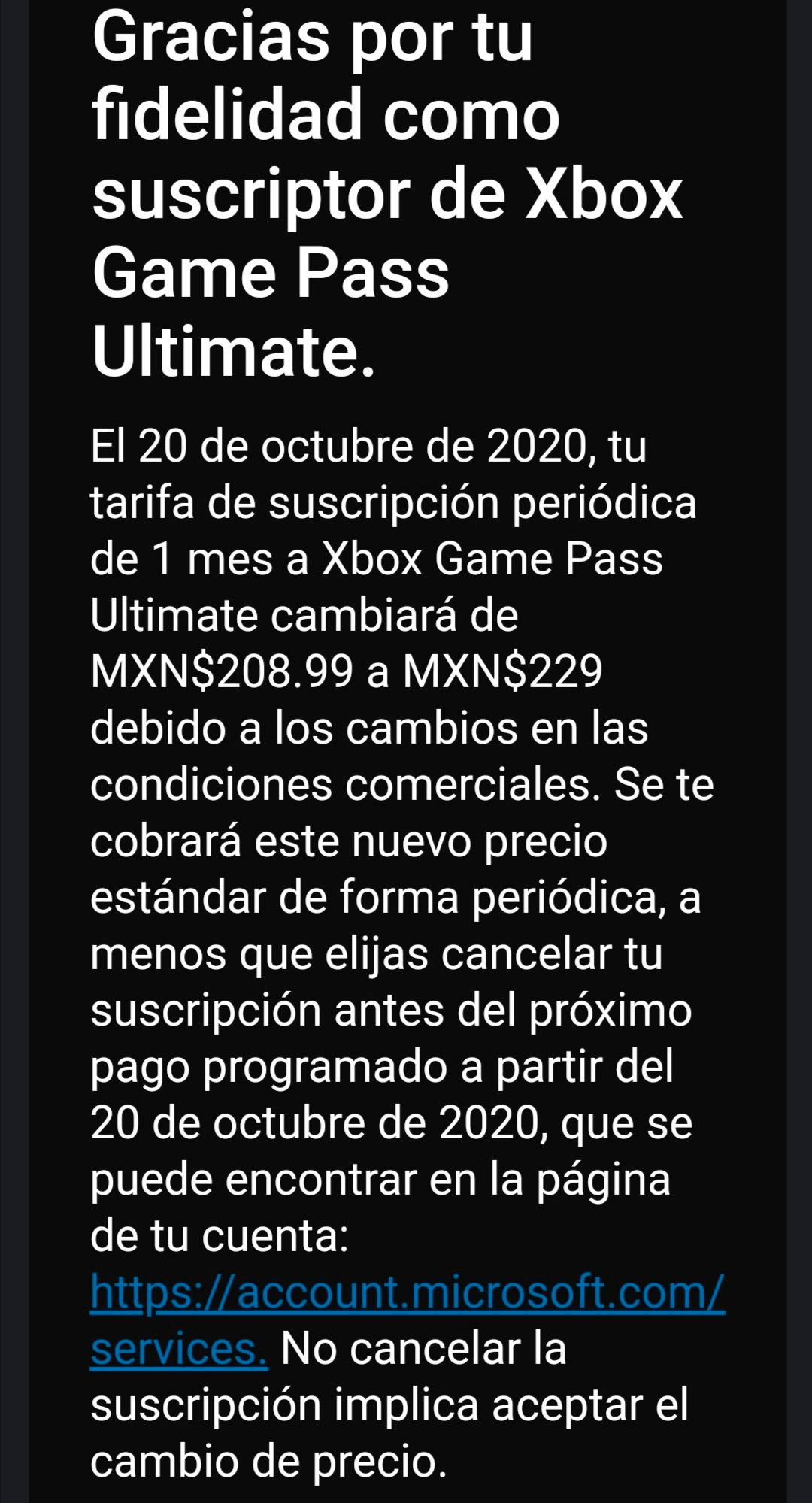Viewport: 812px width, 1503px height.
Task: Open the account.microsoft.com/services link
Action: pyautogui.click(x=406, y=1292)
